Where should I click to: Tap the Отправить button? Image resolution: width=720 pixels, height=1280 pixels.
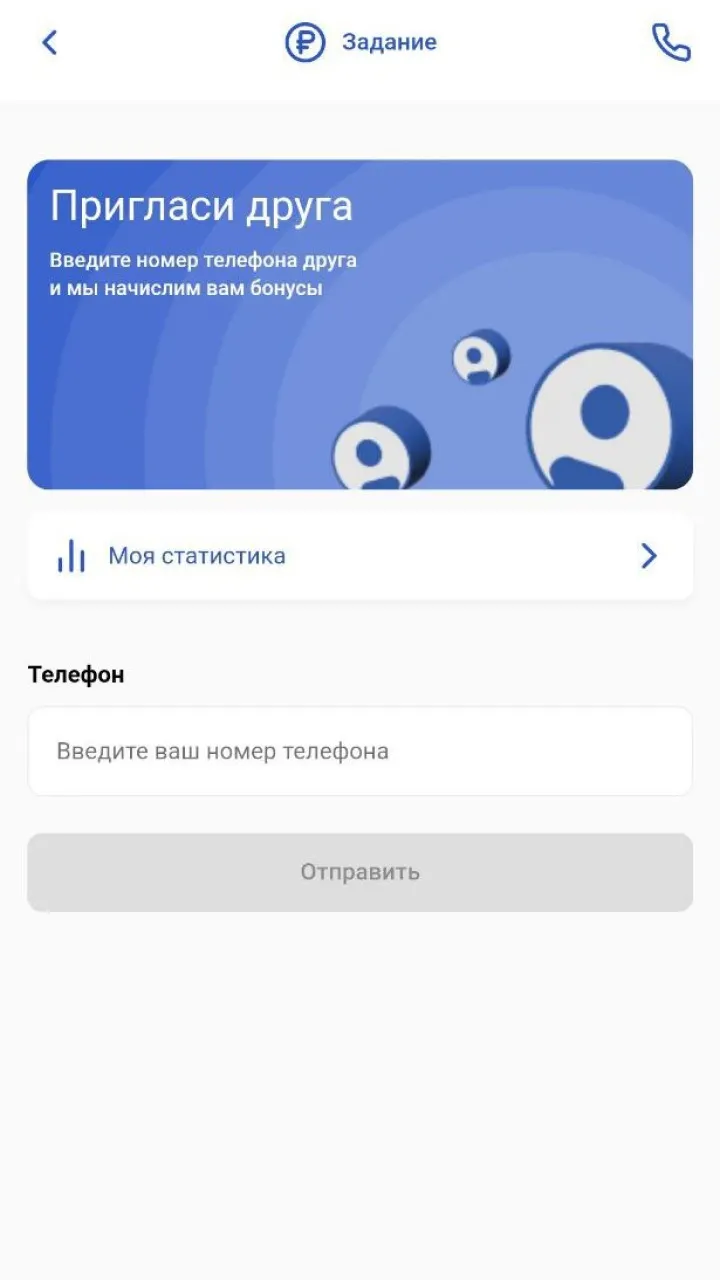[360, 872]
